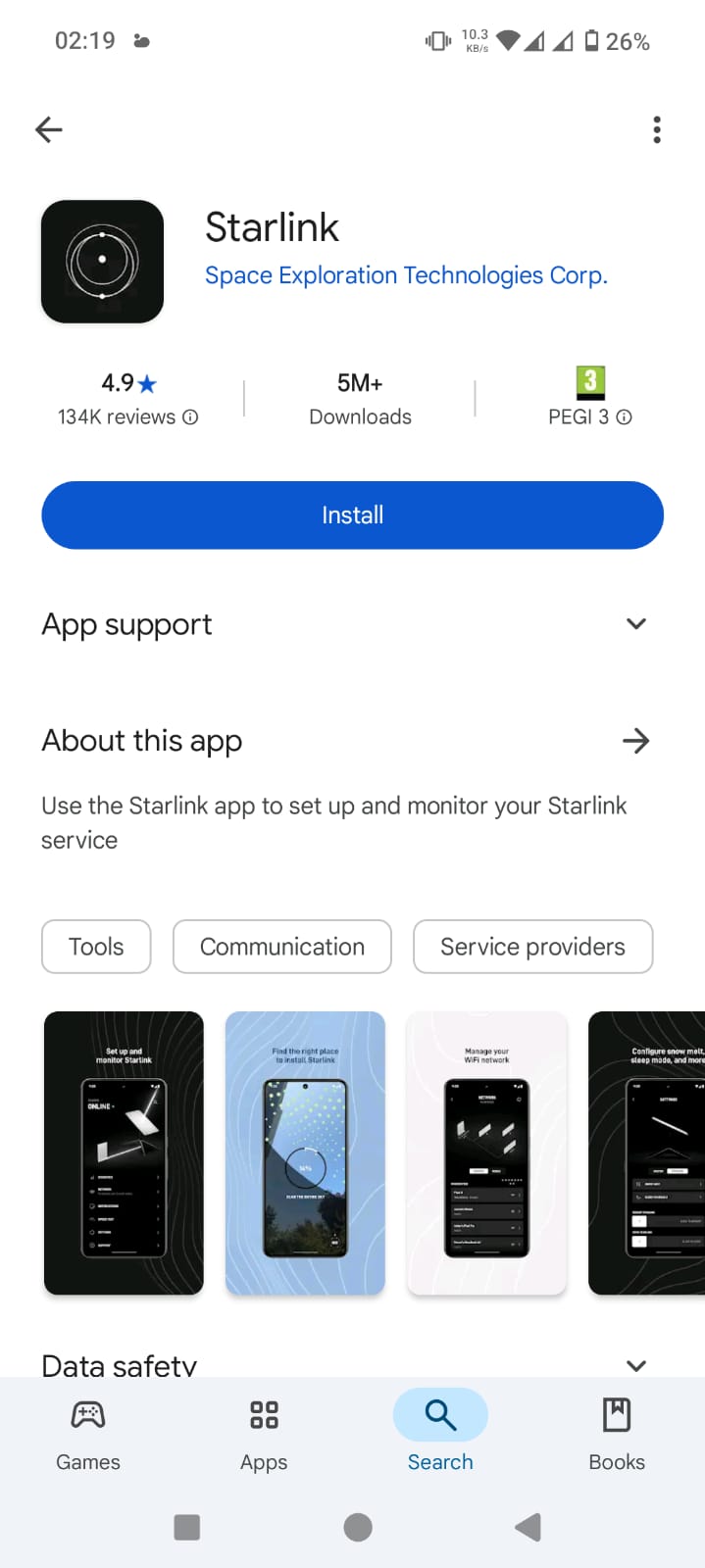Expand the App support section

click(x=635, y=624)
